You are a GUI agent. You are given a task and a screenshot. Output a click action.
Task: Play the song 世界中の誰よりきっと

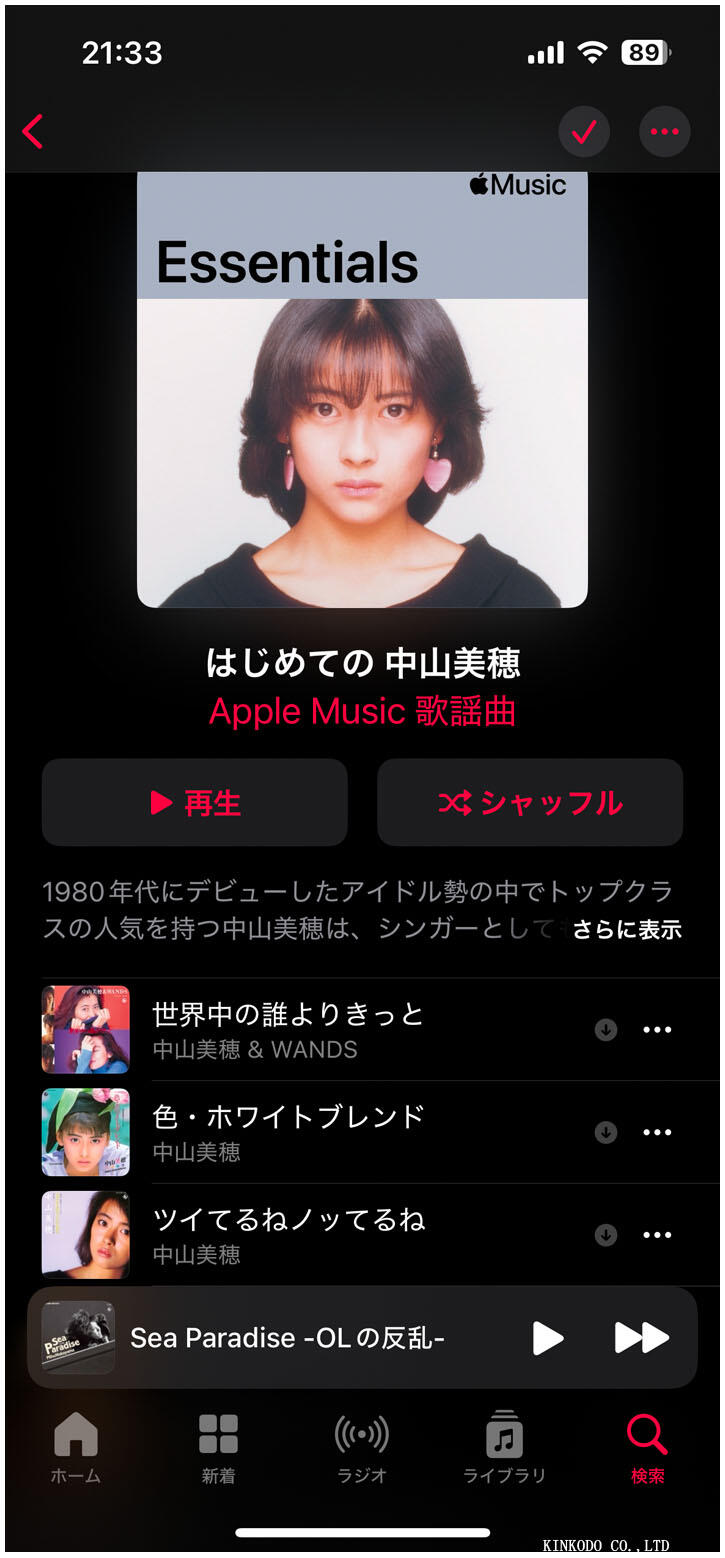(288, 1029)
